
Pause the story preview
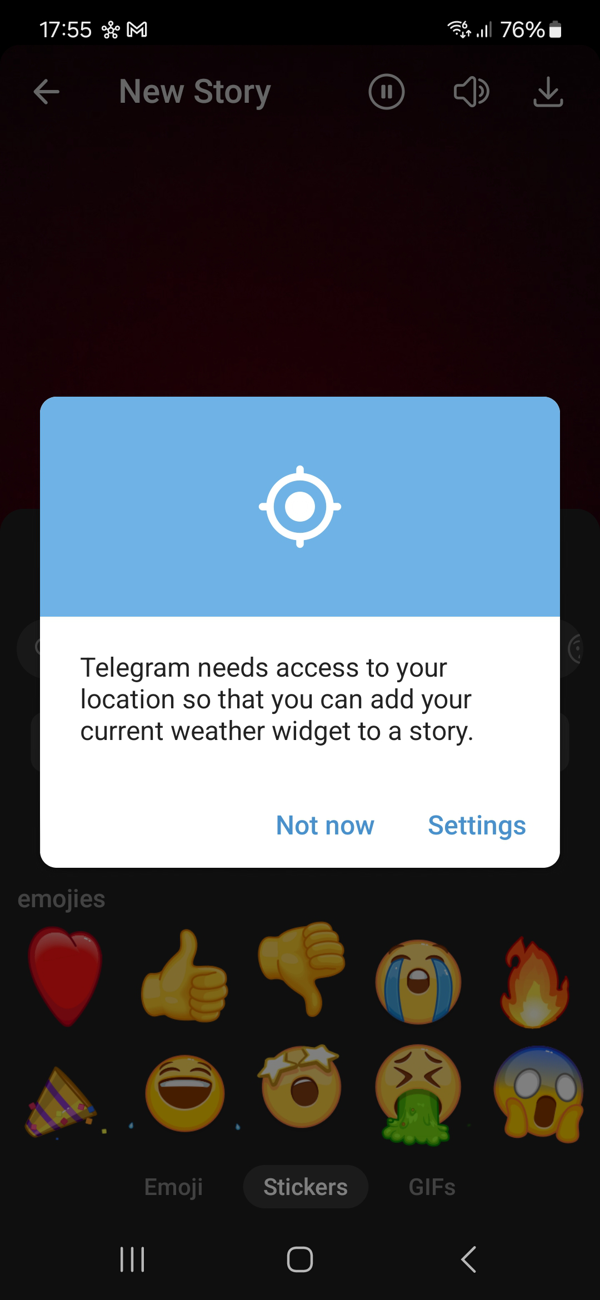click(x=386, y=92)
